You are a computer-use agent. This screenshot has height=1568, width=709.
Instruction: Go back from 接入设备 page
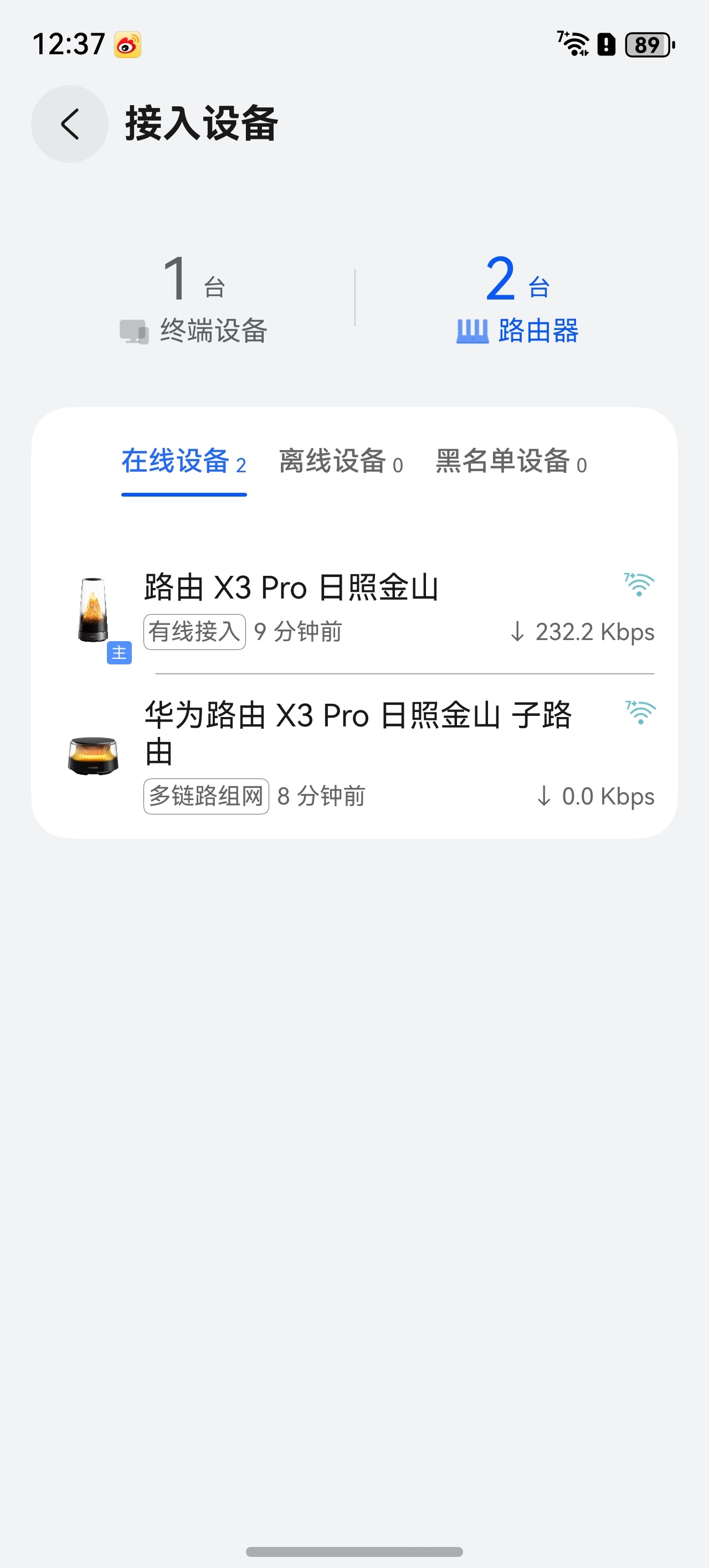70,124
